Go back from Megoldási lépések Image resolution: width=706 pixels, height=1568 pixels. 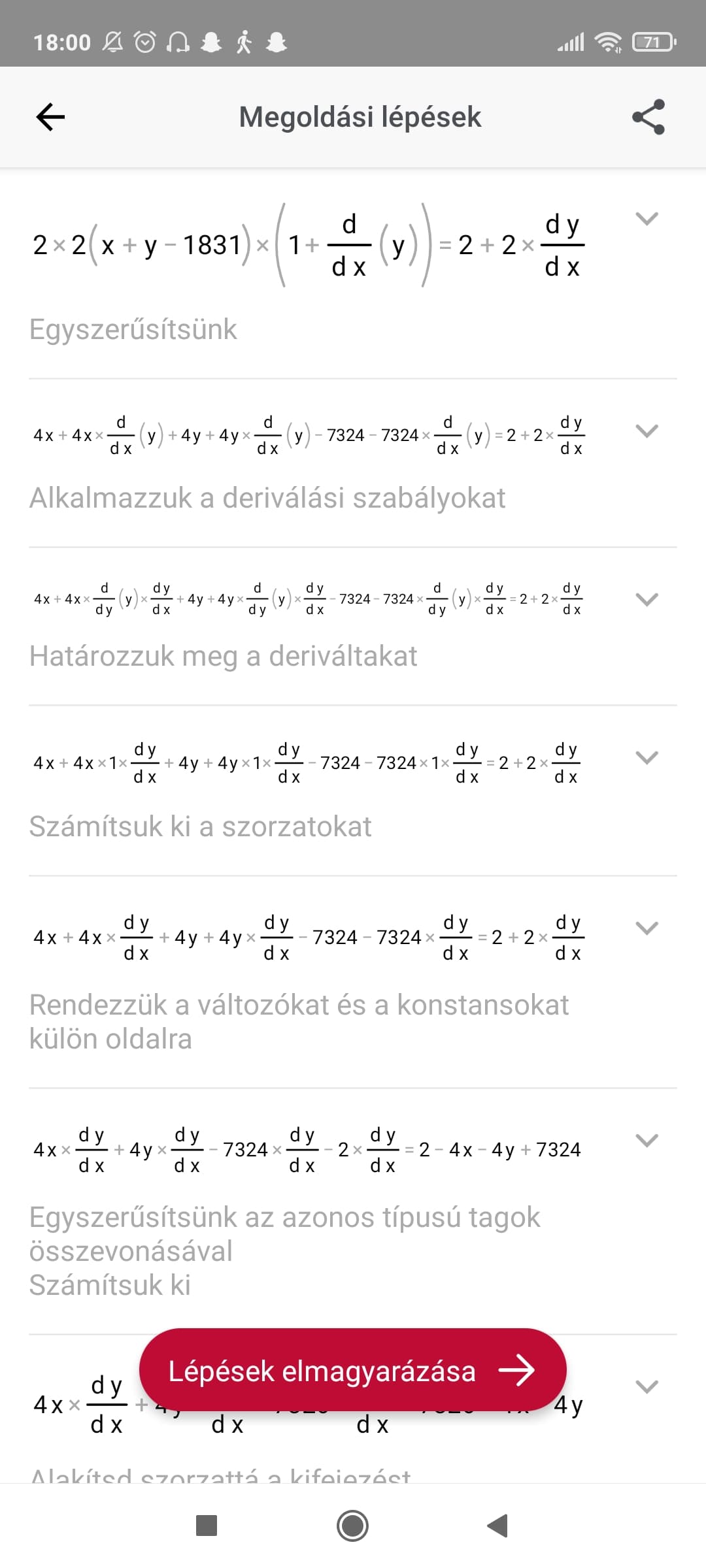click(50, 118)
